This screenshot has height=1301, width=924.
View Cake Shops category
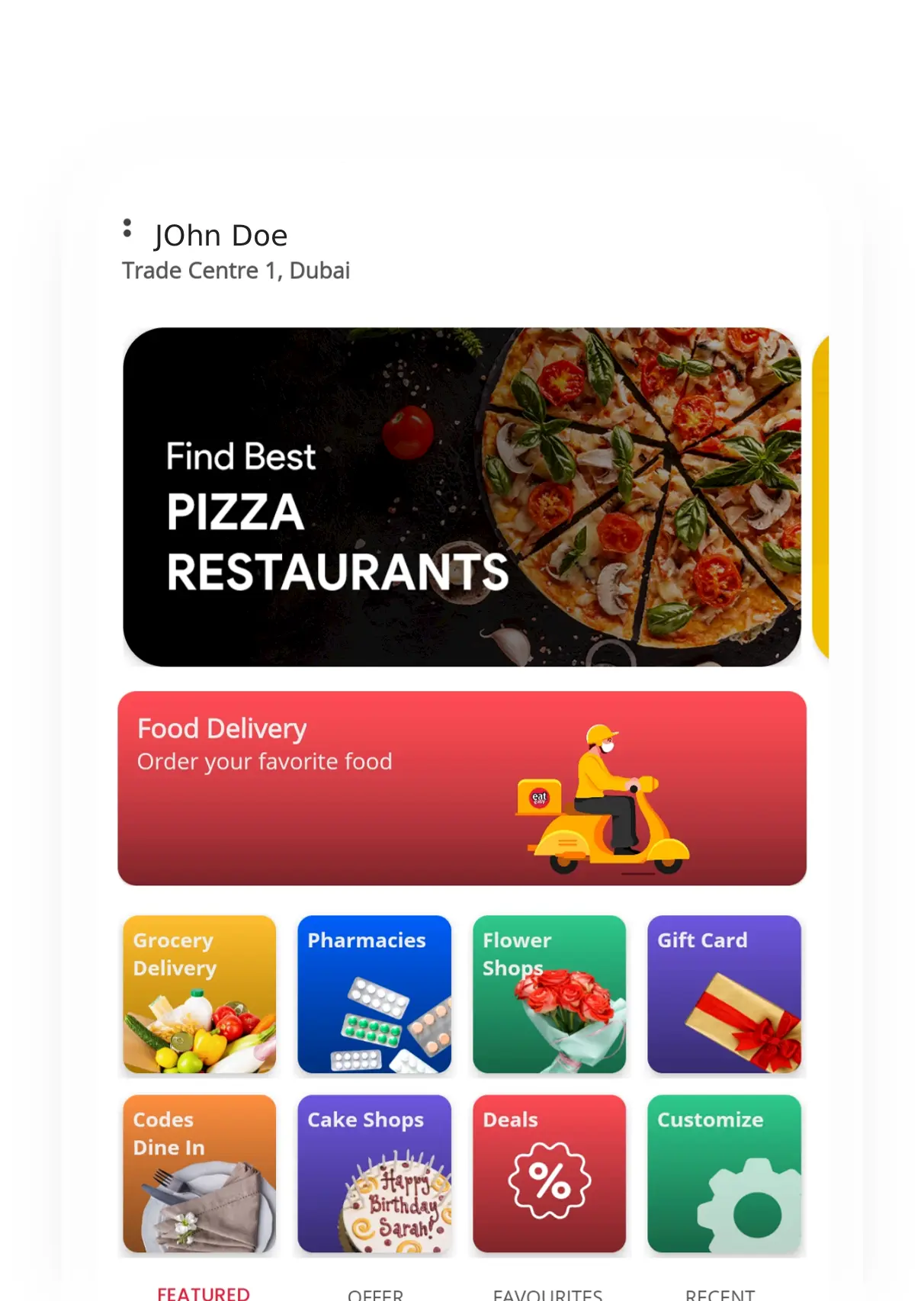[x=374, y=1173]
